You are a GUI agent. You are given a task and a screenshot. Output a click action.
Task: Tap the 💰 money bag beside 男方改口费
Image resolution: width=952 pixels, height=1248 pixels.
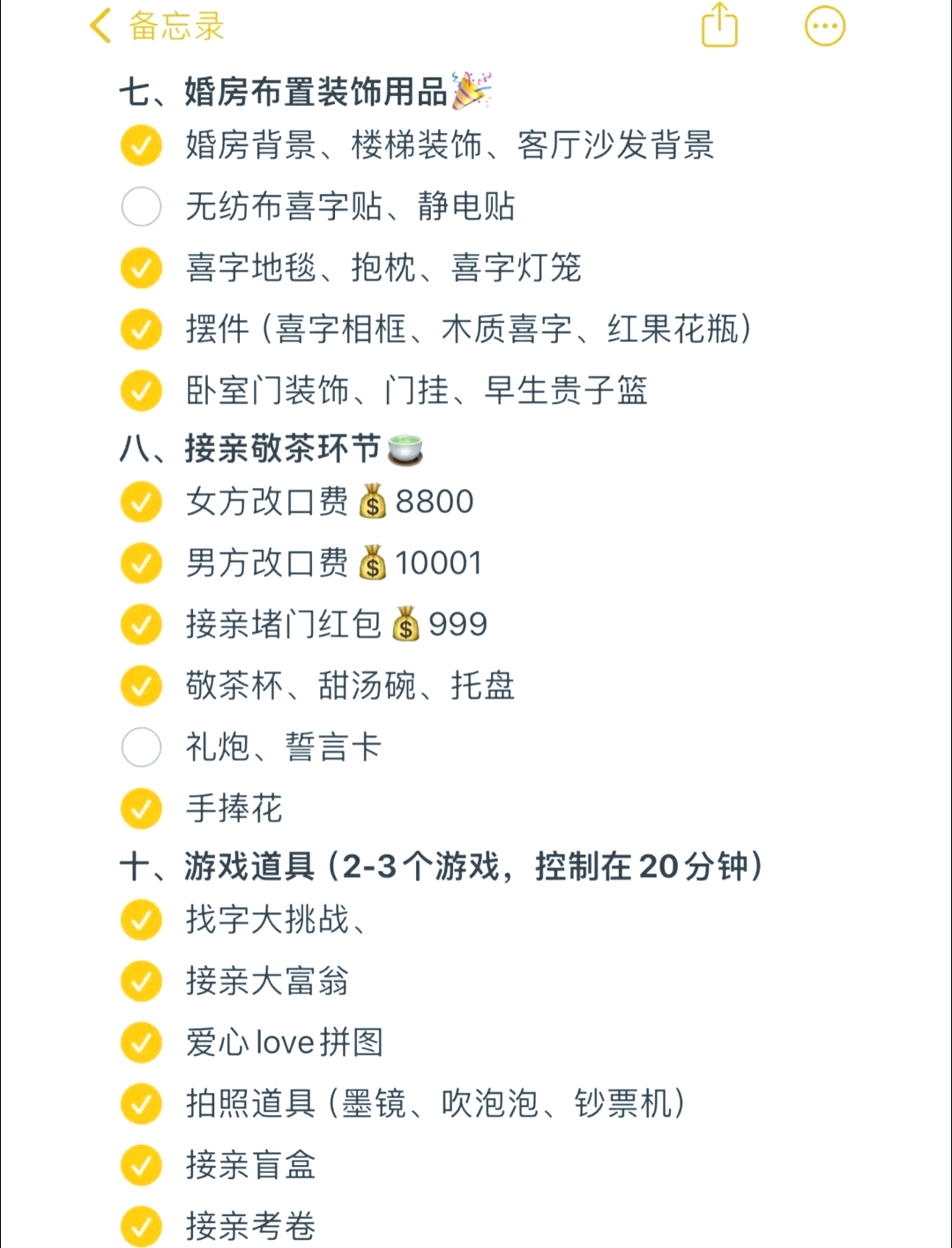pos(371,561)
